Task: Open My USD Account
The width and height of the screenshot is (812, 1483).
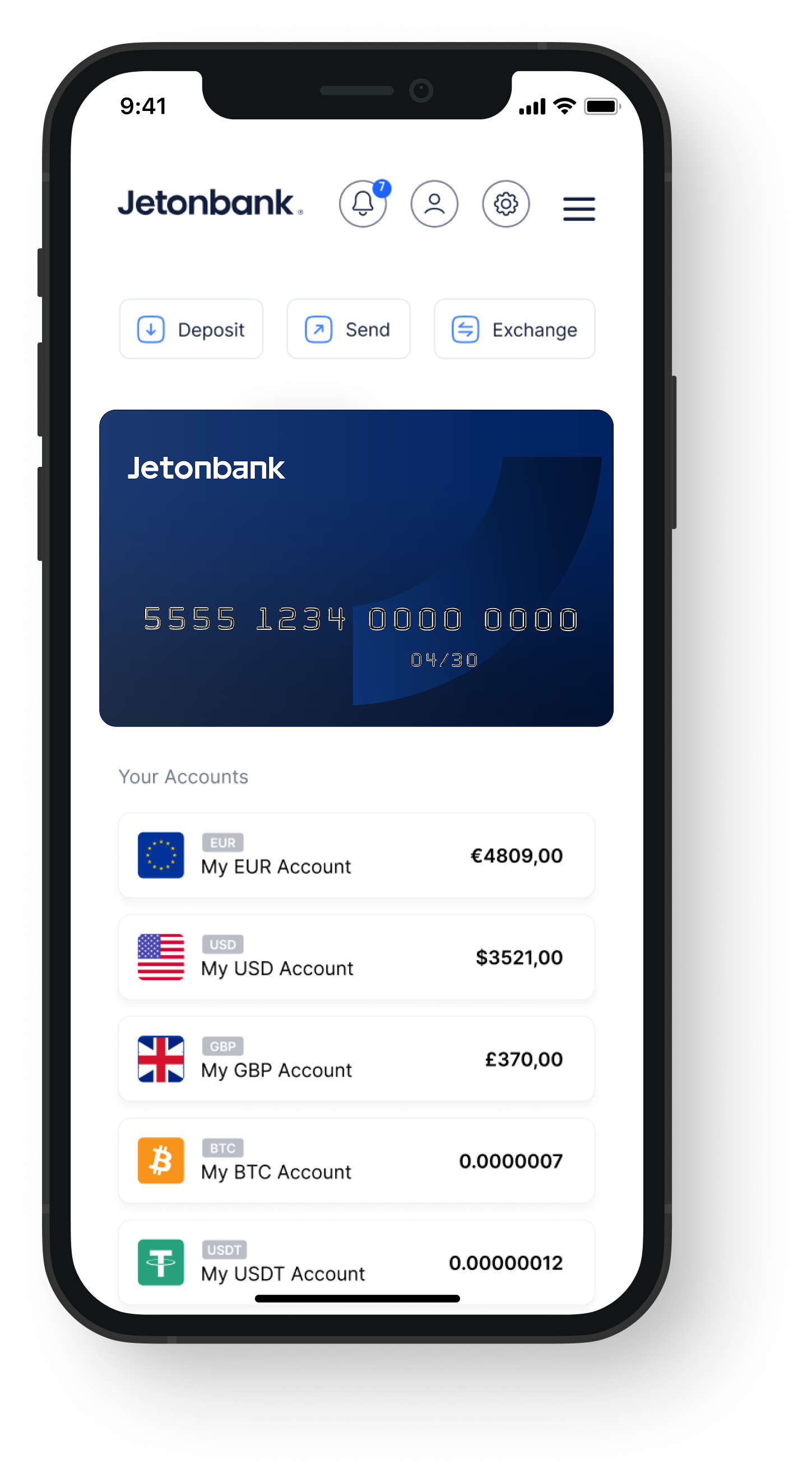Action: (x=356, y=957)
